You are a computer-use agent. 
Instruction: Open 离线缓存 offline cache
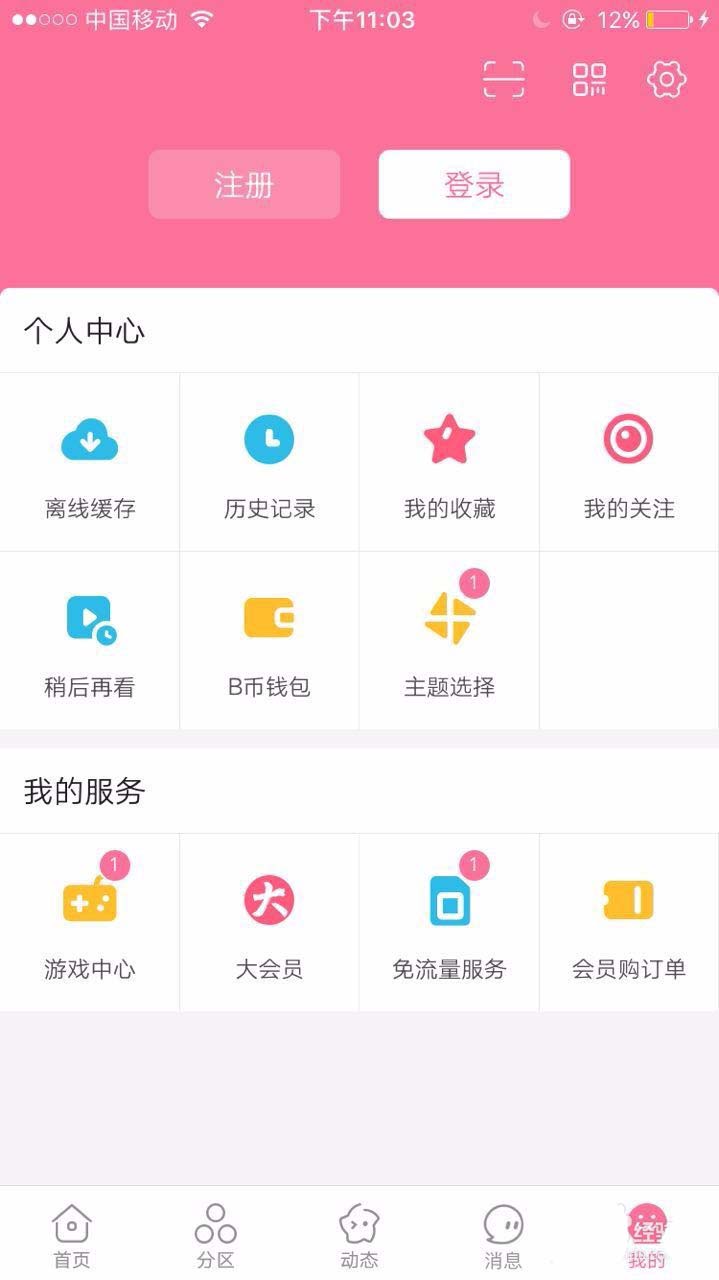tap(90, 463)
